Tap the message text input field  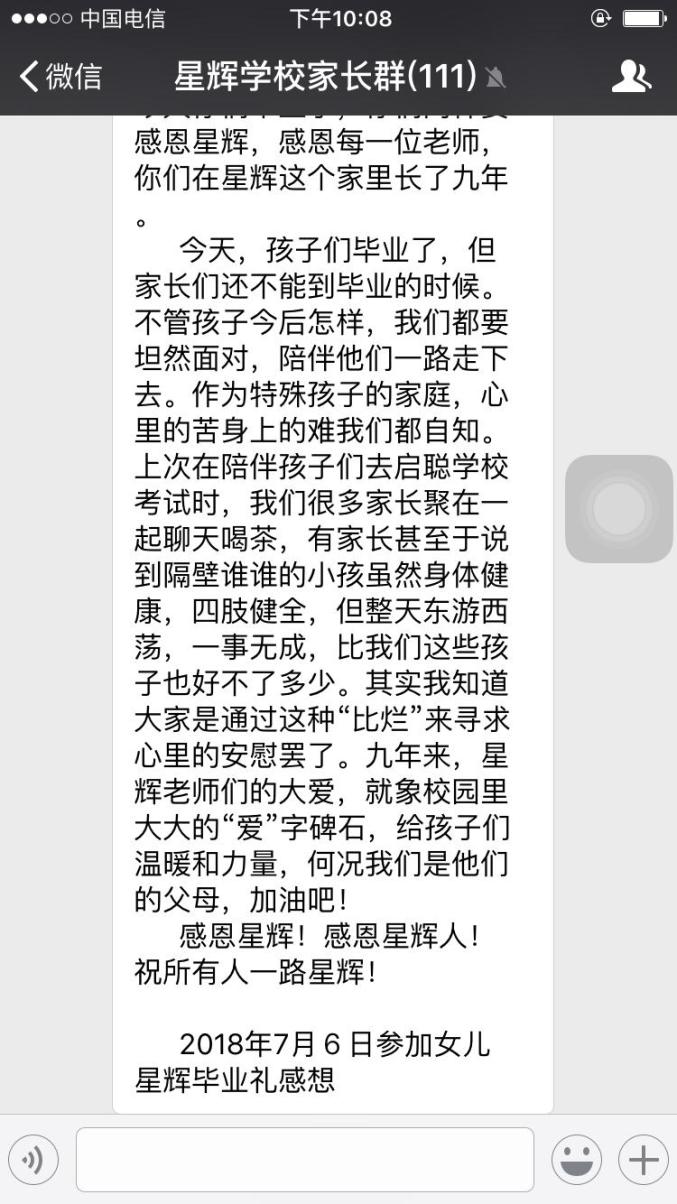coord(304,1160)
